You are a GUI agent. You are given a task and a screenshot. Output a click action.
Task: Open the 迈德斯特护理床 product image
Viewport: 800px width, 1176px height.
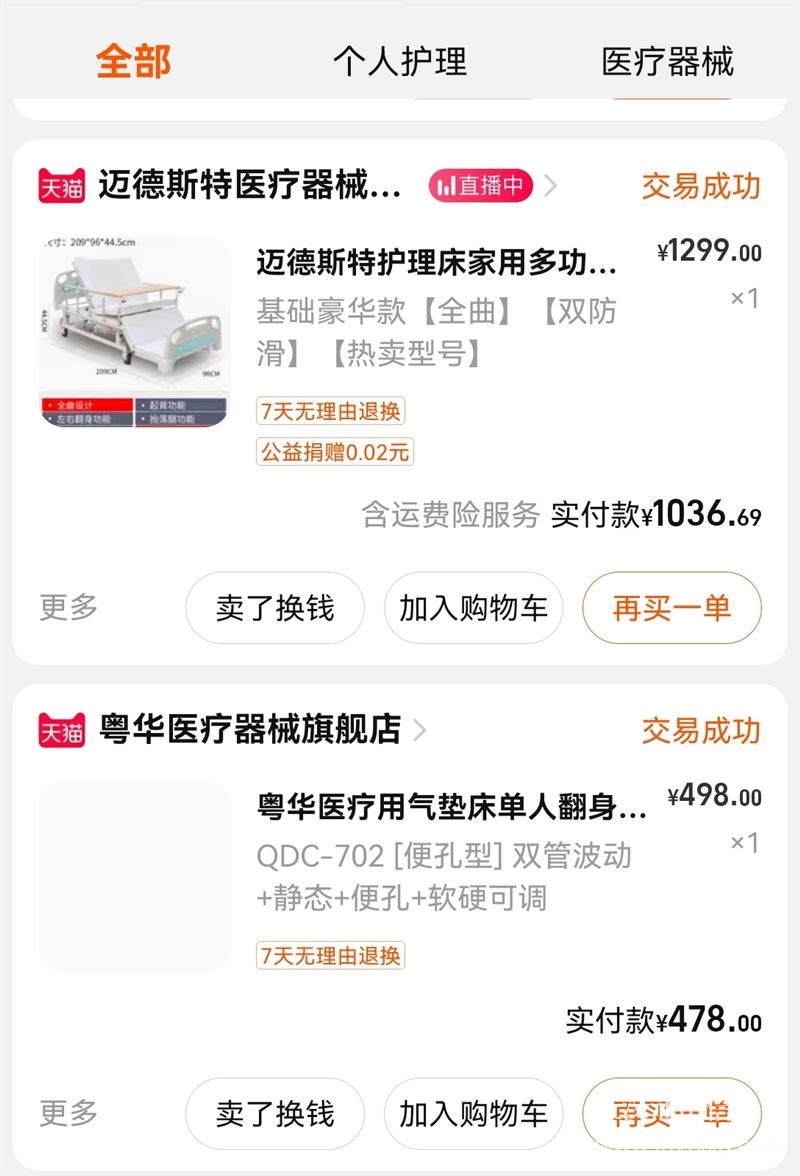point(134,332)
